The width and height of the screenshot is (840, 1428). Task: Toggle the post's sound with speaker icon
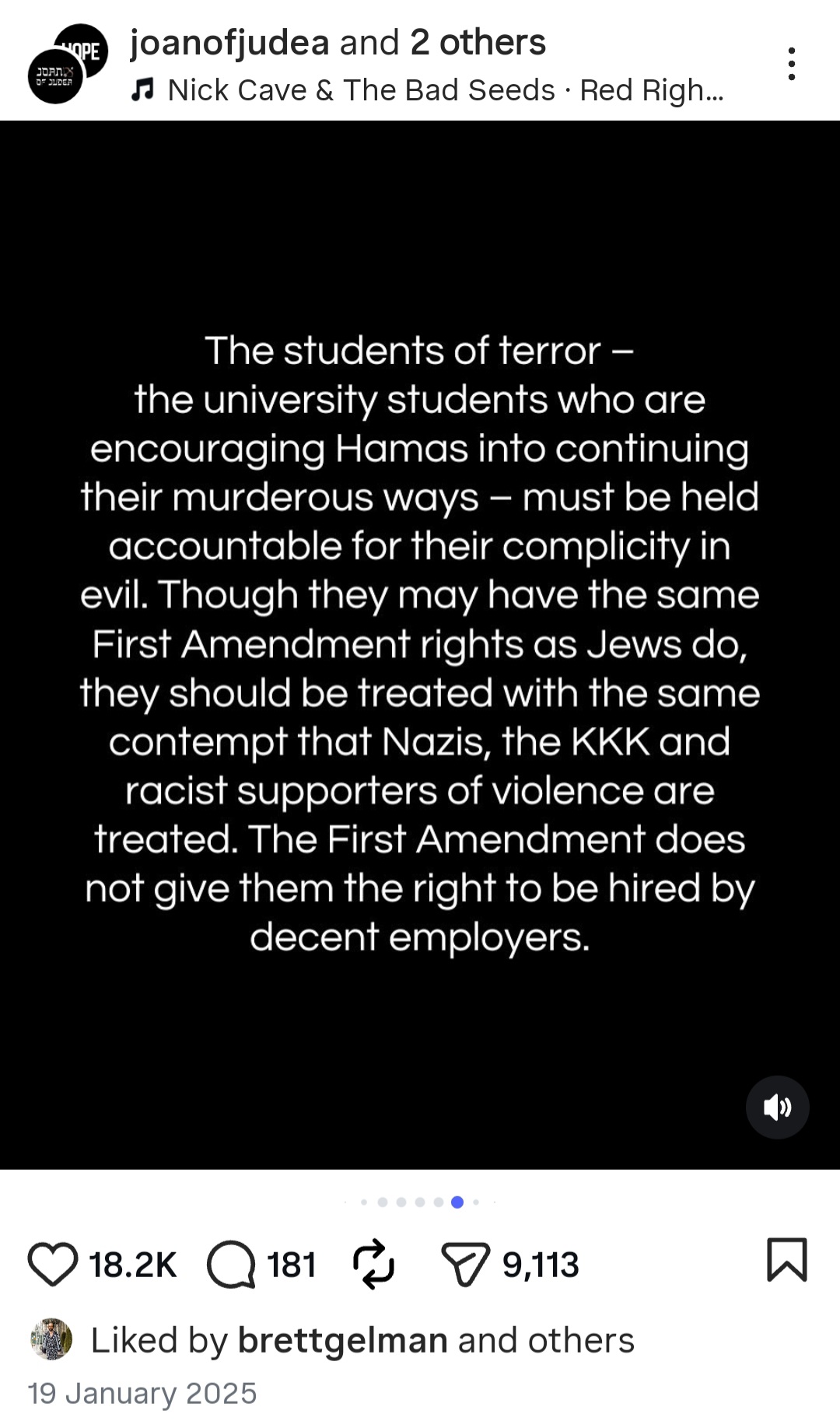coord(777,1107)
